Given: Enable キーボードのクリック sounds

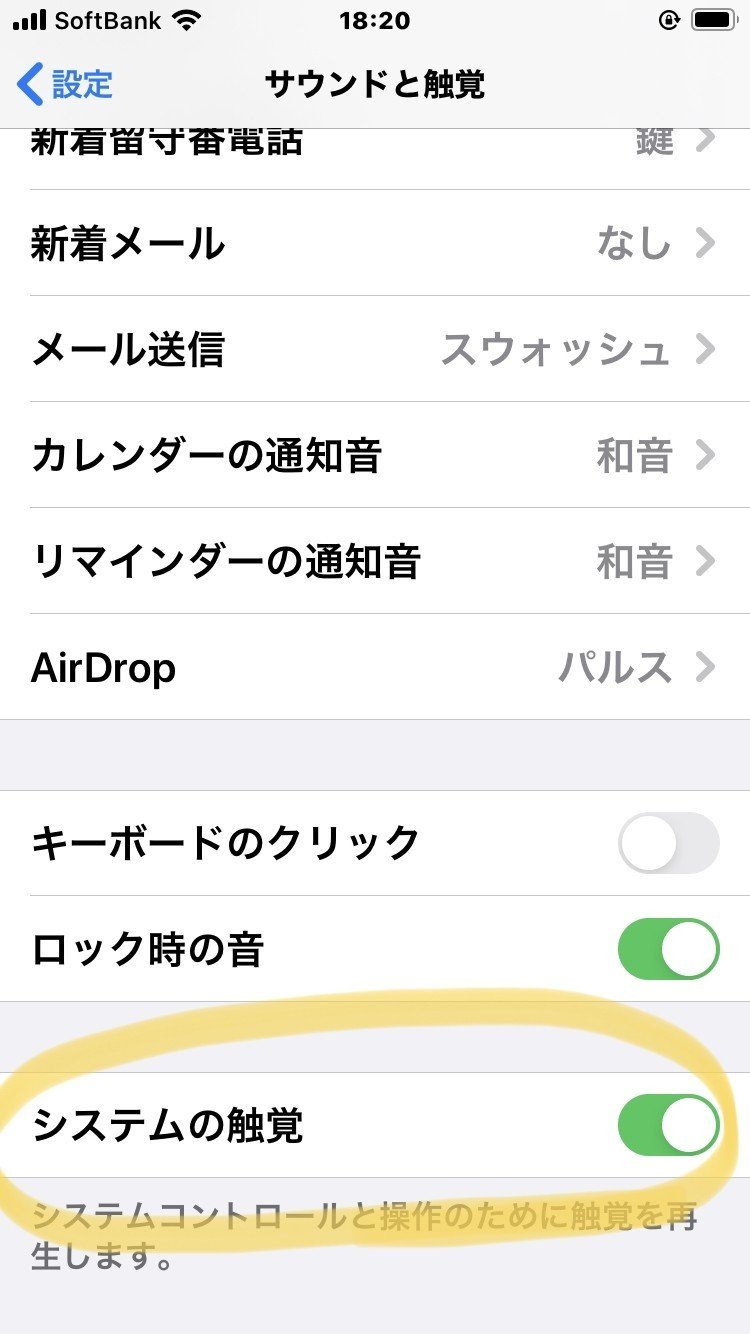Looking at the screenshot, I should pyautogui.click(x=667, y=843).
